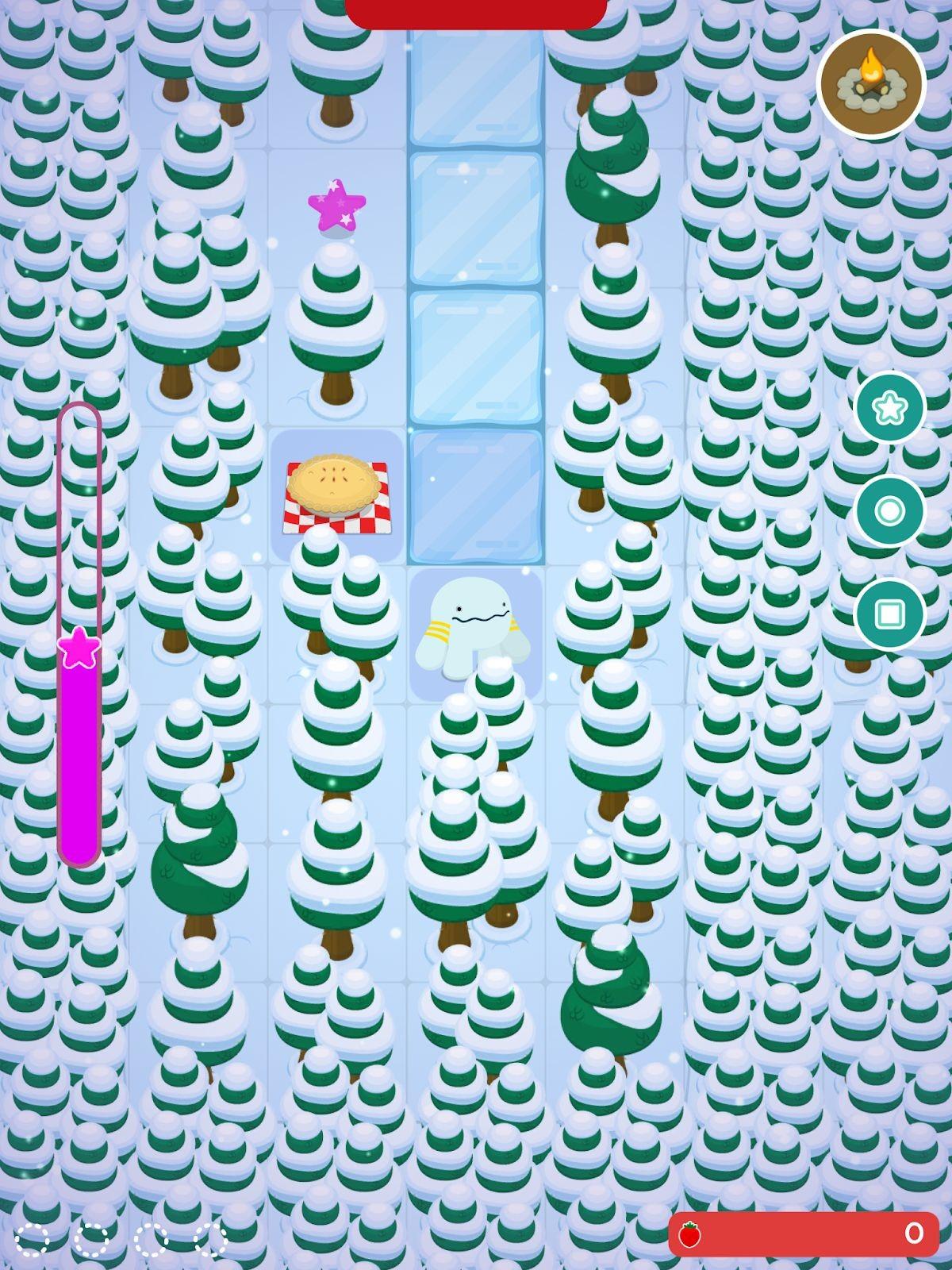
Task: Select the star shape button
Action: (x=889, y=408)
